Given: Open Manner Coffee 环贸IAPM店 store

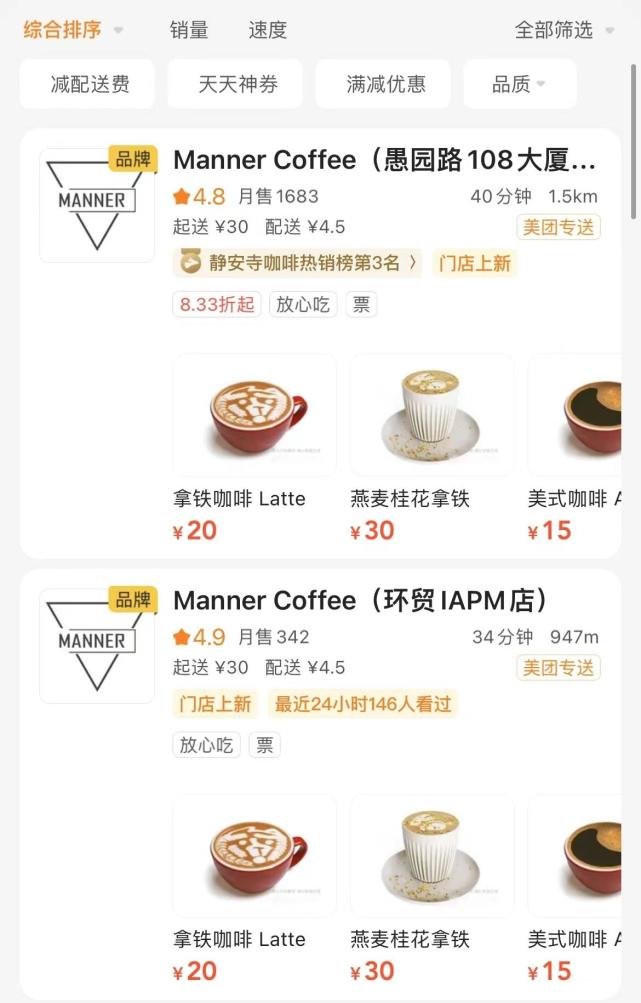Looking at the screenshot, I should coord(360,601).
